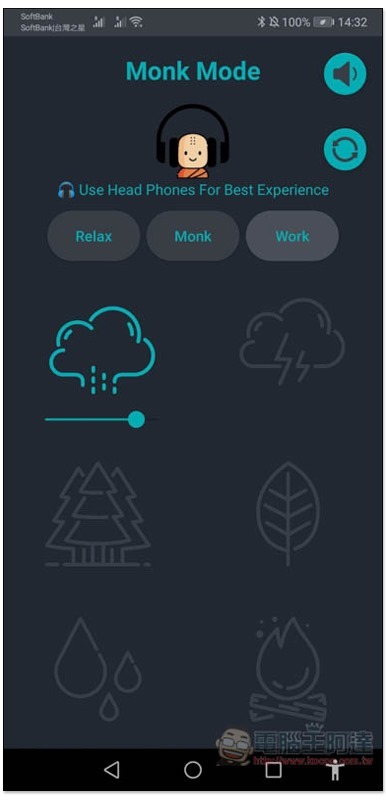Screen dimensions: 386x800
Task: Activate the leaf sound
Action: tap(288, 513)
